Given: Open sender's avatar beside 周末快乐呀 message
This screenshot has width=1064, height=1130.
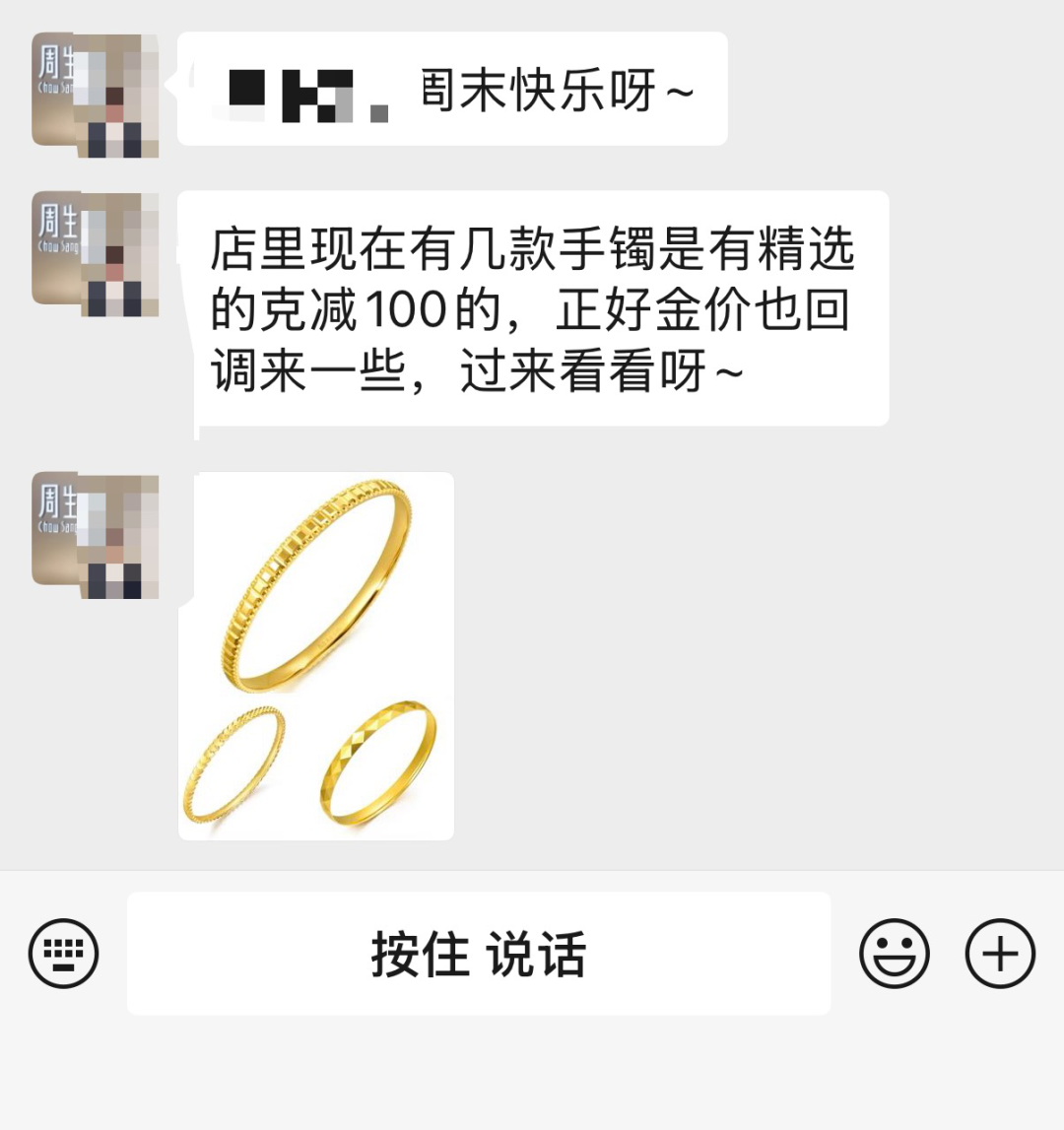Looking at the screenshot, I should 96,95.
